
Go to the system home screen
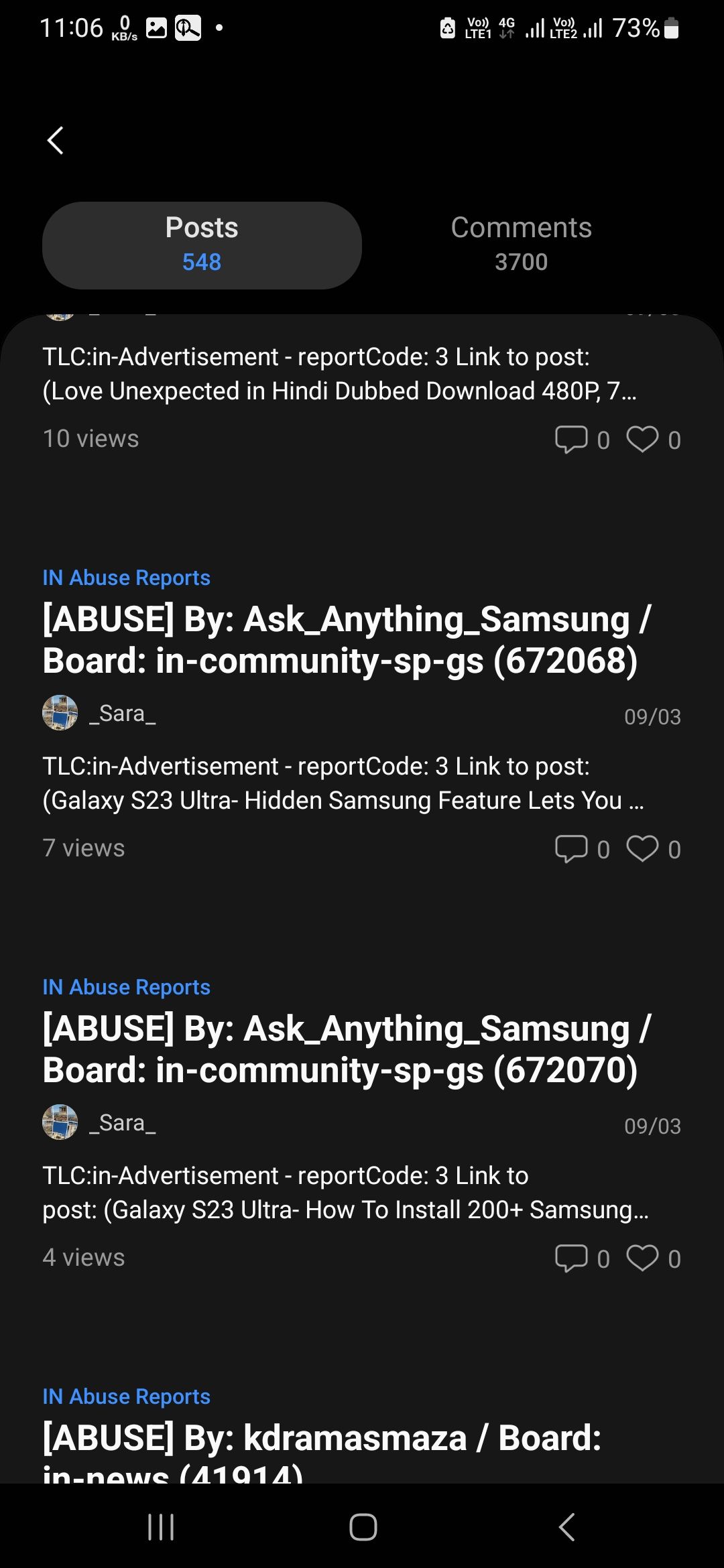point(363,1527)
